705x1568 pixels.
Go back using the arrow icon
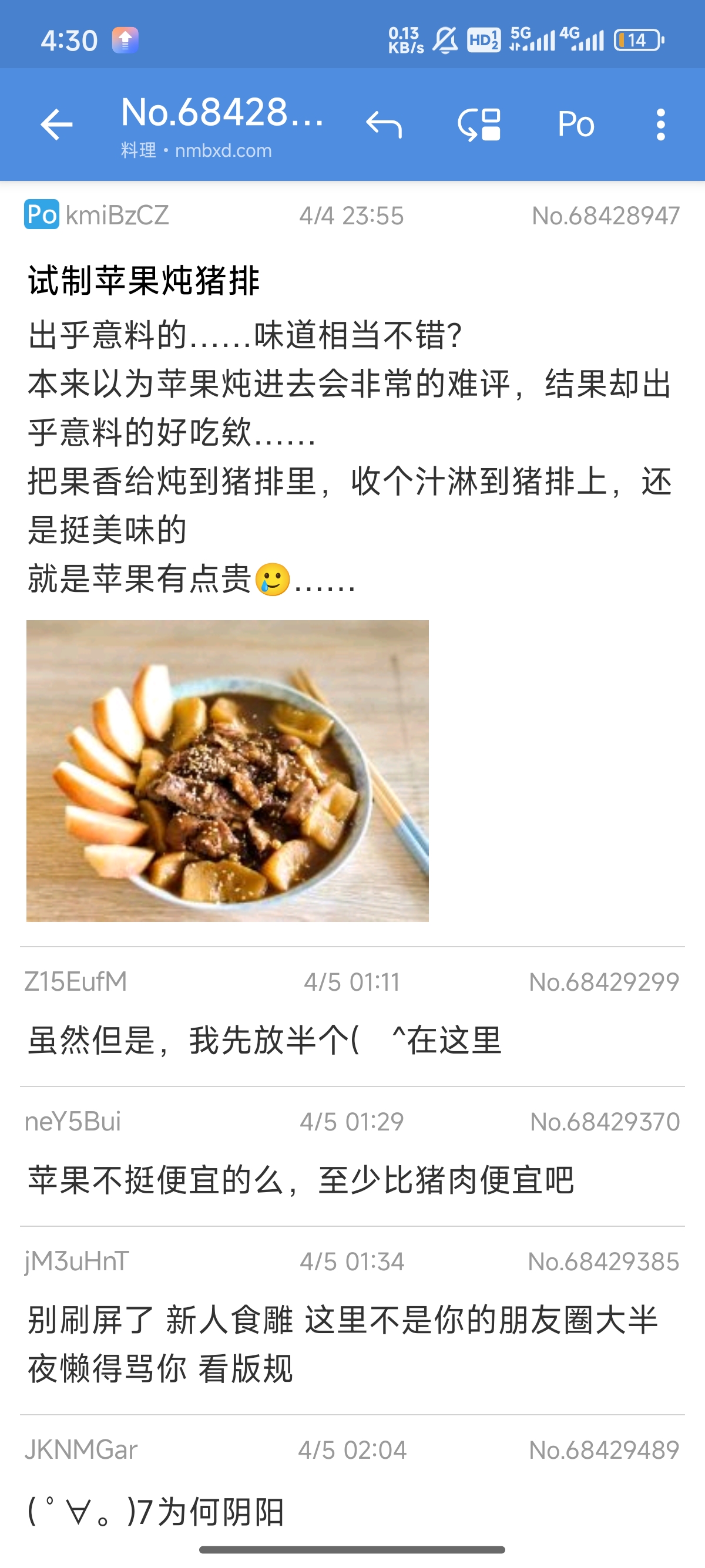(x=56, y=125)
